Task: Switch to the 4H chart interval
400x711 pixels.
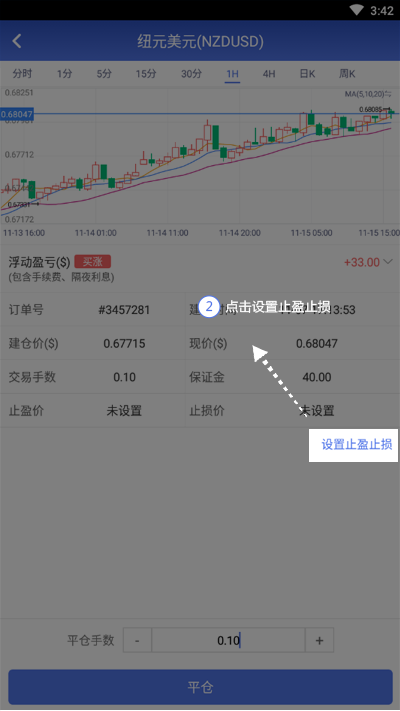Action: pyautogui.click(x=269, y=73)
